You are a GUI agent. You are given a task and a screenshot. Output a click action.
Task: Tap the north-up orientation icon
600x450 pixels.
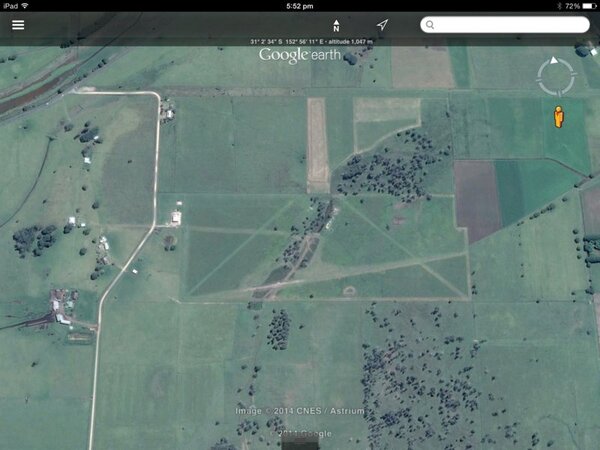(x=336, y=25)
